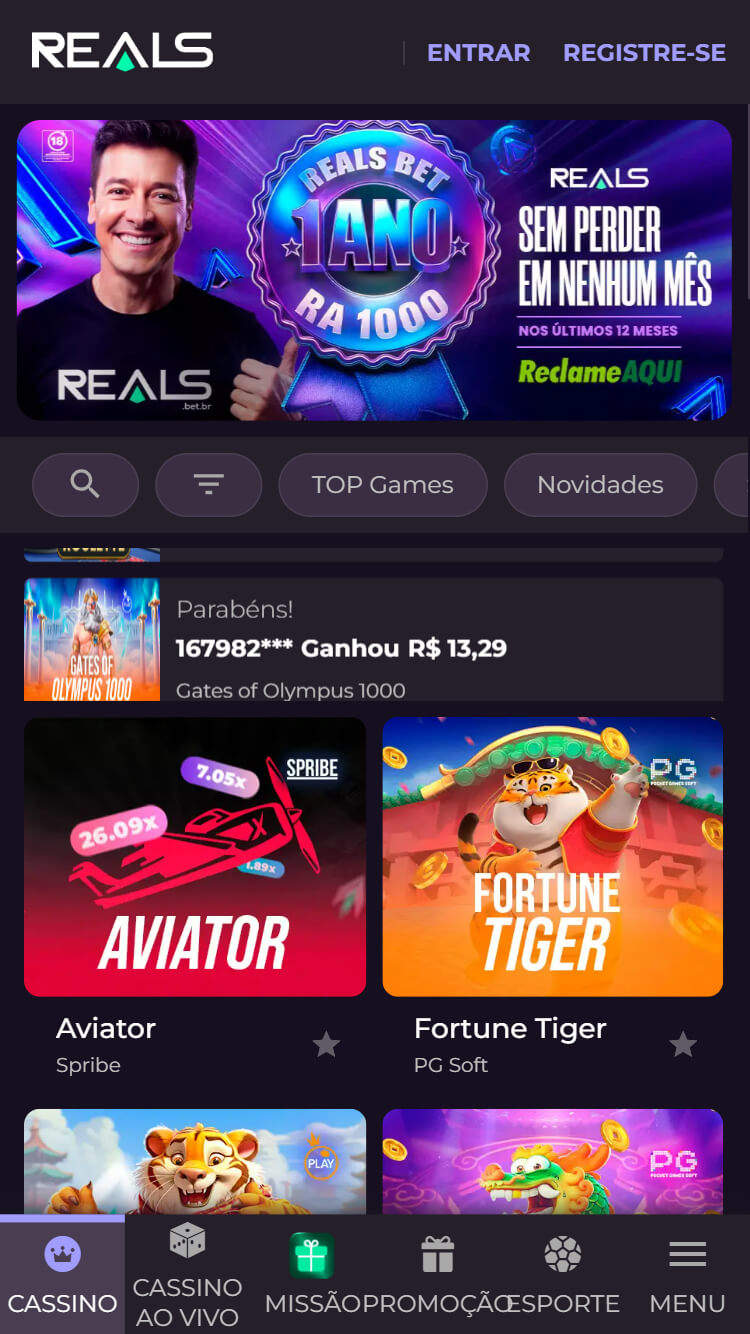Open the game search icon

click(x=85, y=485)
